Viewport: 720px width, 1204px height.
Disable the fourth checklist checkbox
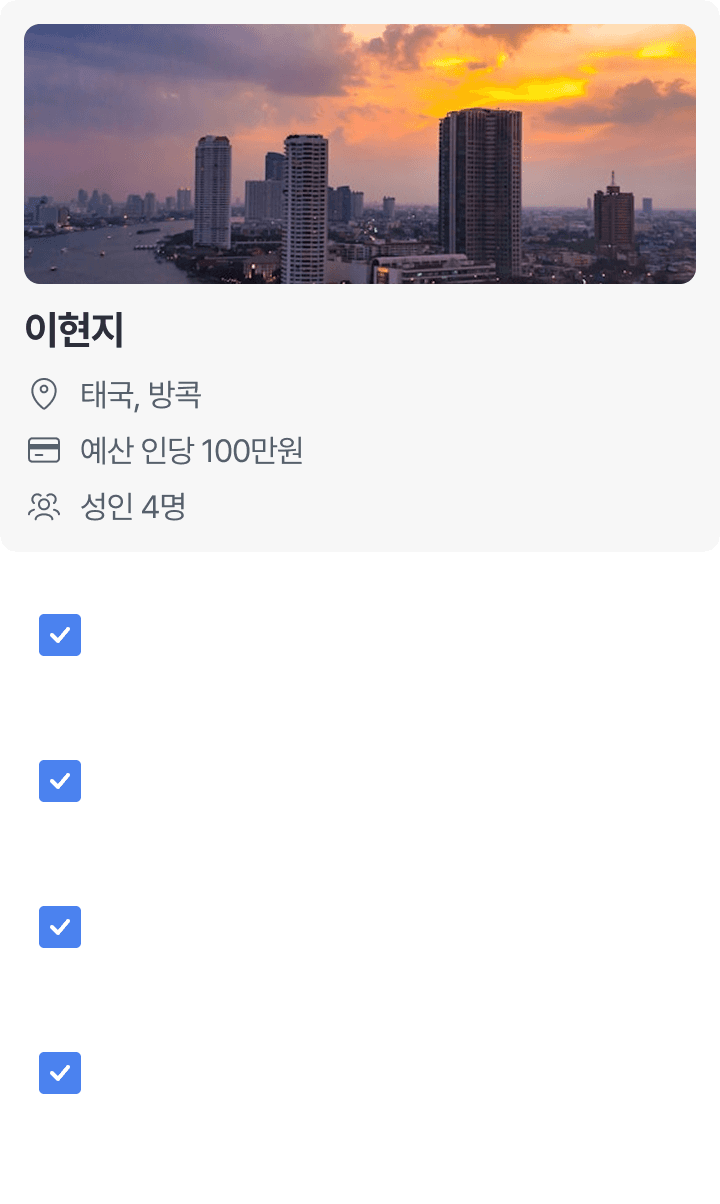pyautogui.click(x=60, y=1073)
